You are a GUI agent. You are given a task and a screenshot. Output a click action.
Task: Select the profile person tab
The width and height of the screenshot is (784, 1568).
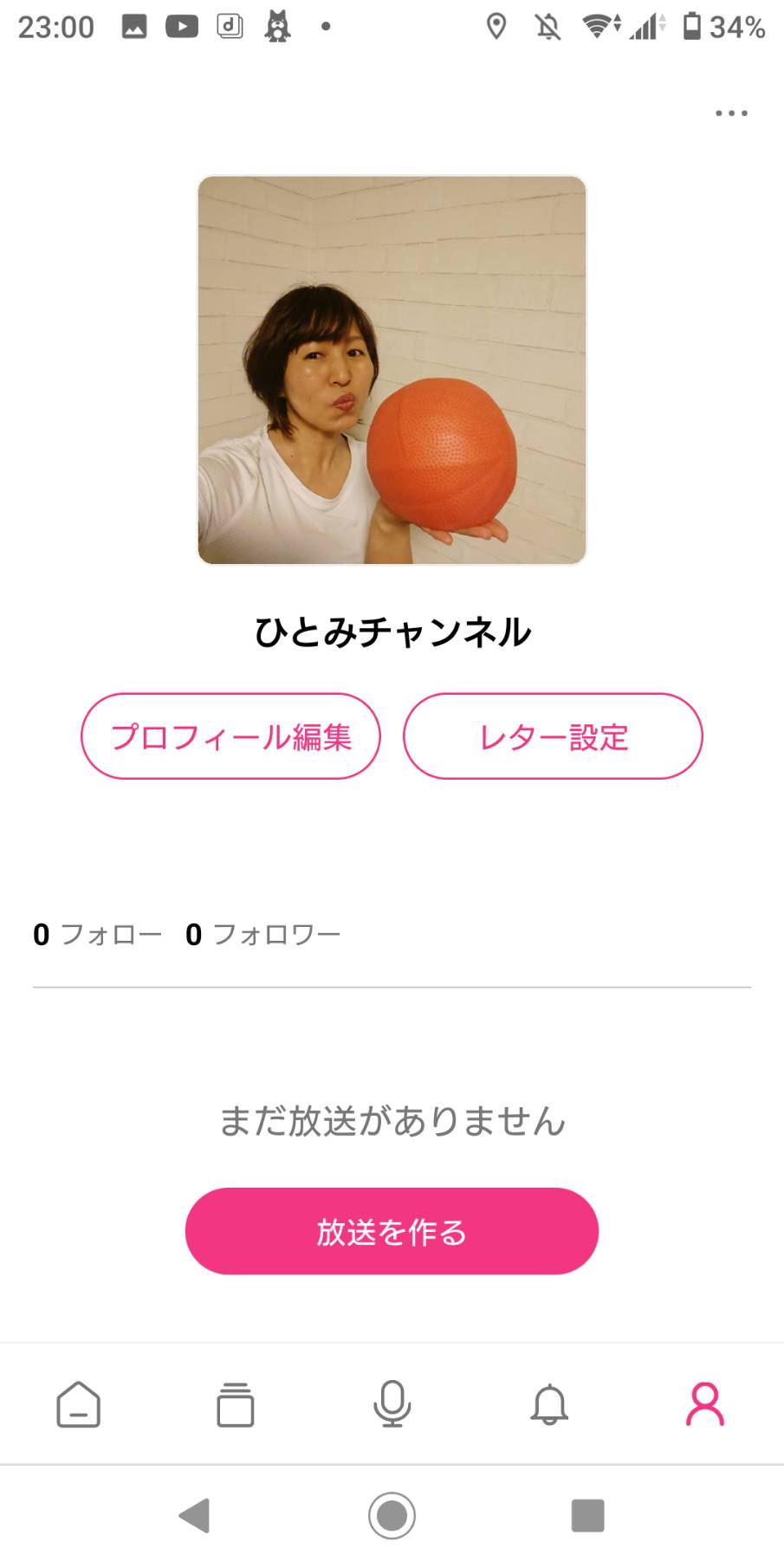tap(705, 1404)
